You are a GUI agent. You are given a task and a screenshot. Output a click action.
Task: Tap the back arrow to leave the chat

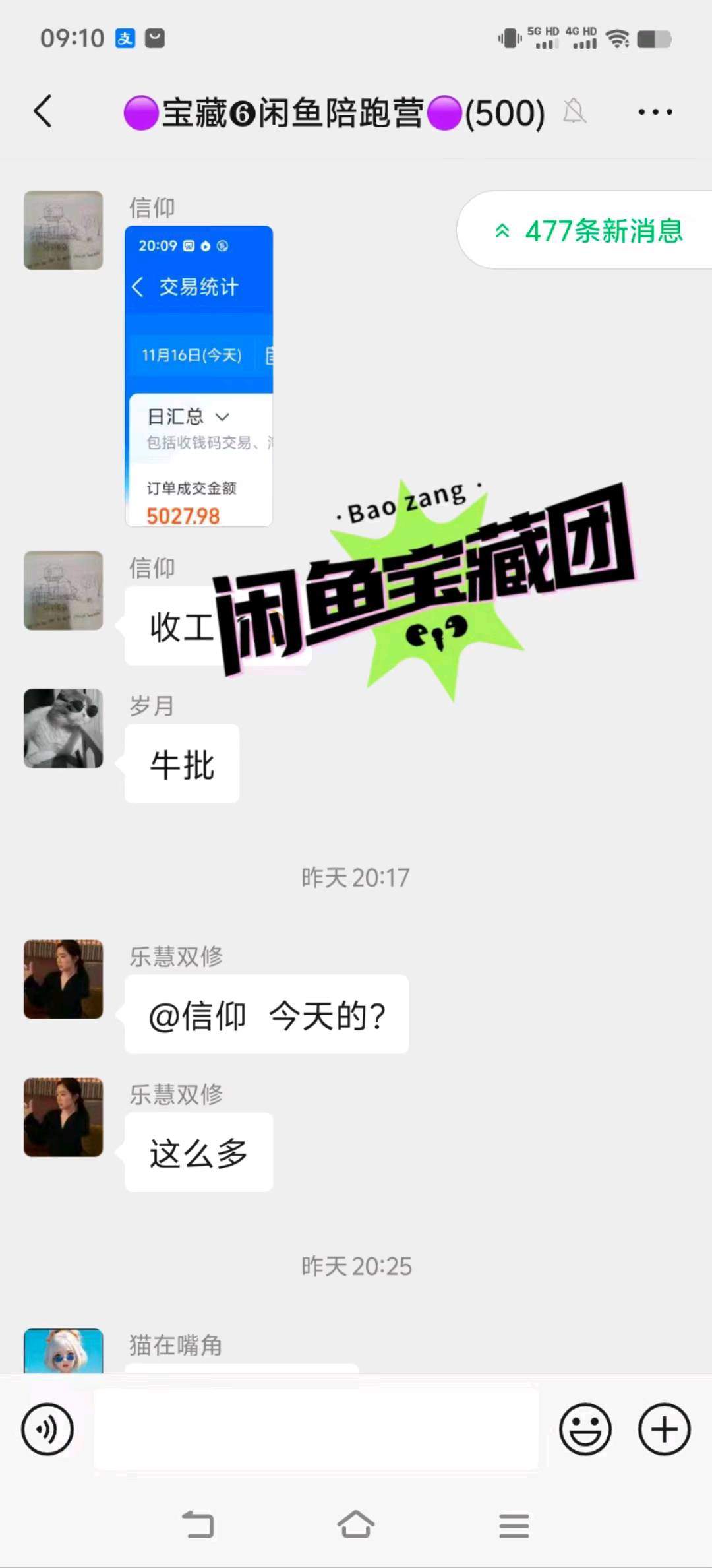[42, 111]
